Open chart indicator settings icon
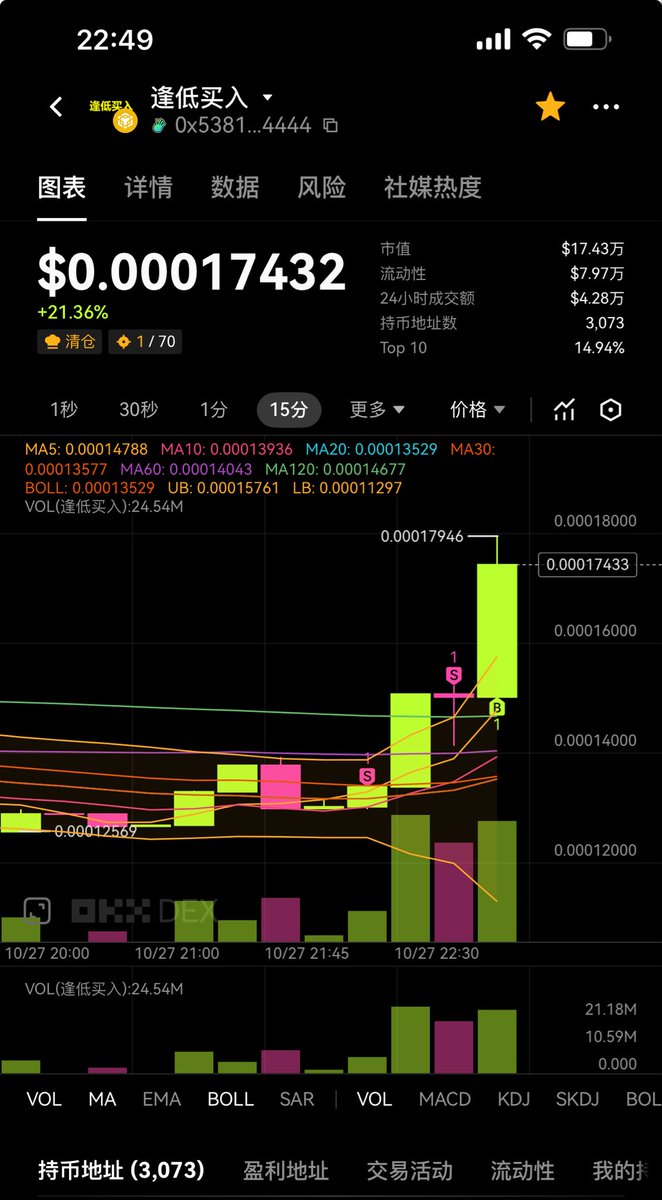 565,409
